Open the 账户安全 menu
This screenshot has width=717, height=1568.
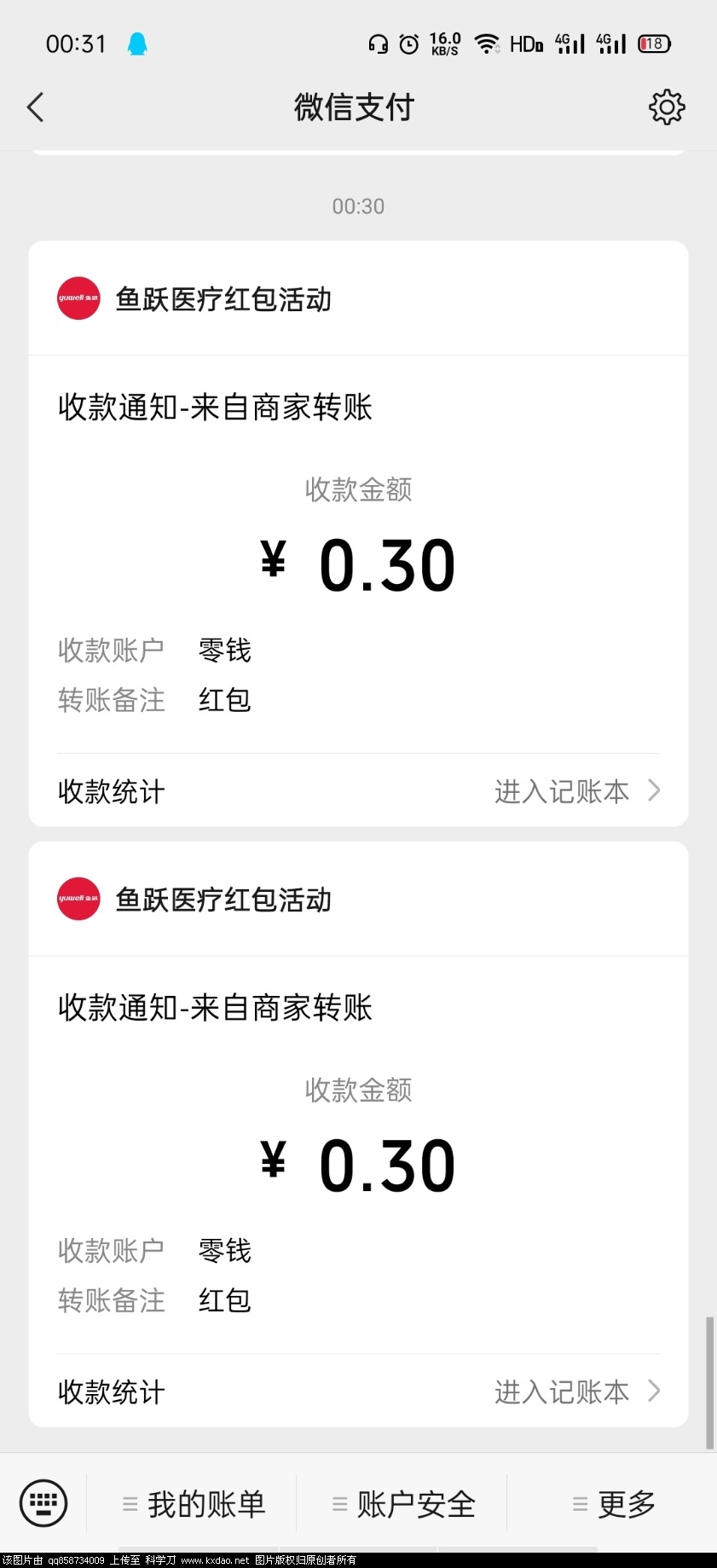click(403, 1504)
